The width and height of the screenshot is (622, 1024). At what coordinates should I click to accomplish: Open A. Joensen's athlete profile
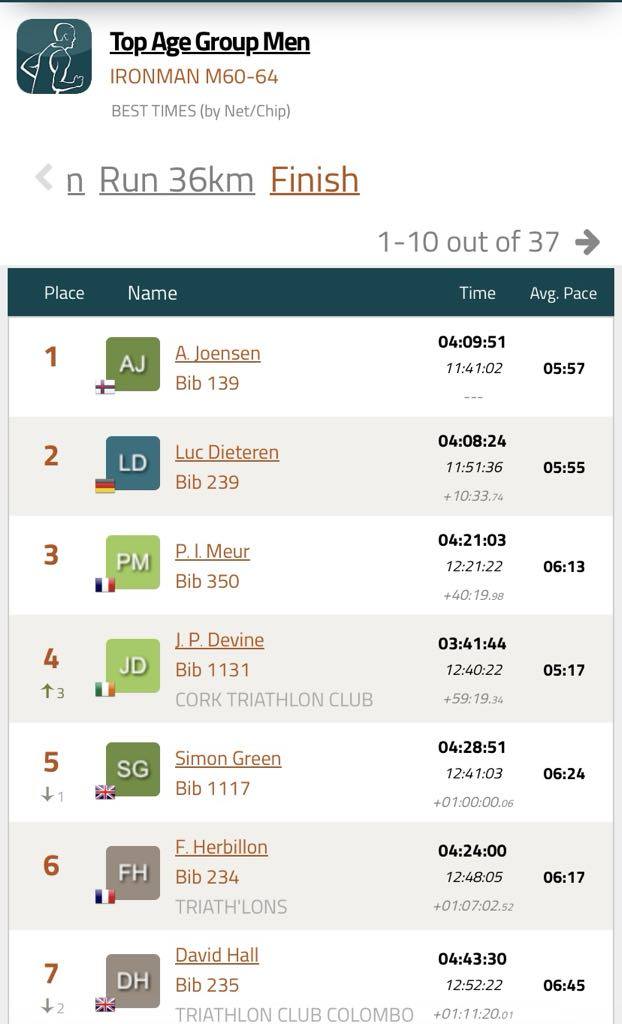click(217, 353)
